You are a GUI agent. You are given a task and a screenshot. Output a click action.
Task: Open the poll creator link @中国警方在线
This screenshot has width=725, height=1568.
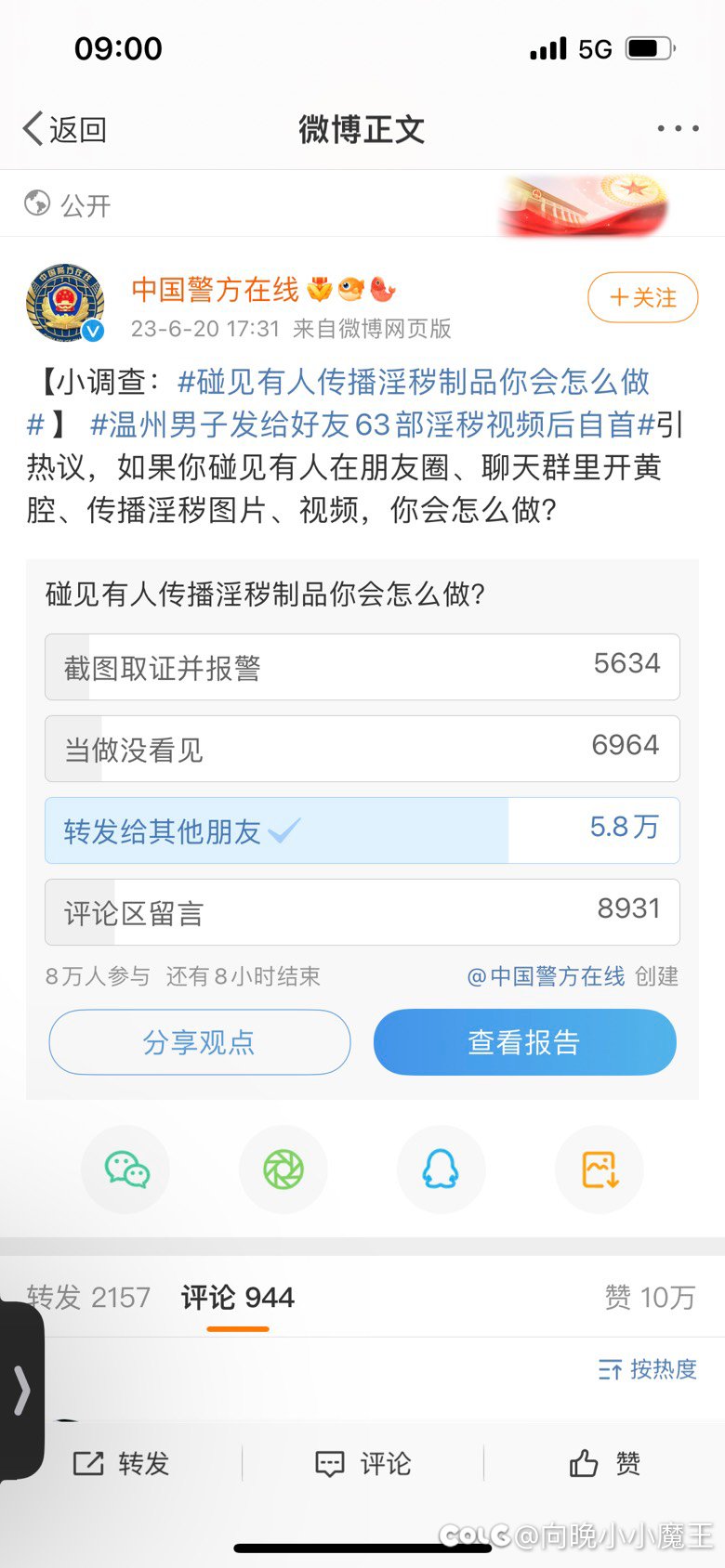(x=546, y=976)
